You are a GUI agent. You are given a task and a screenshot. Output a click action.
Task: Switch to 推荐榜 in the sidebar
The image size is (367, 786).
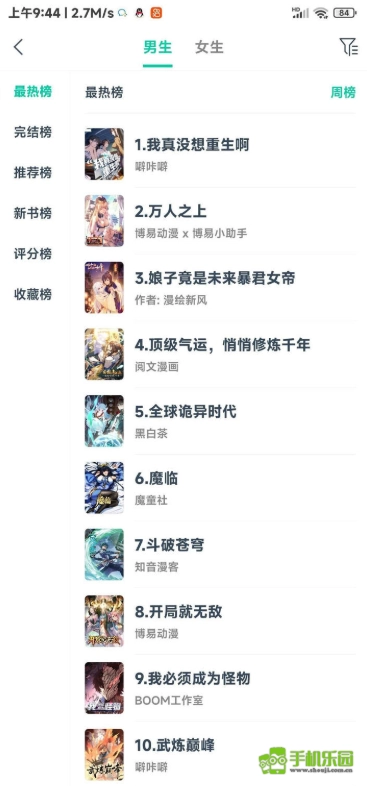click(x=33, y=173)
